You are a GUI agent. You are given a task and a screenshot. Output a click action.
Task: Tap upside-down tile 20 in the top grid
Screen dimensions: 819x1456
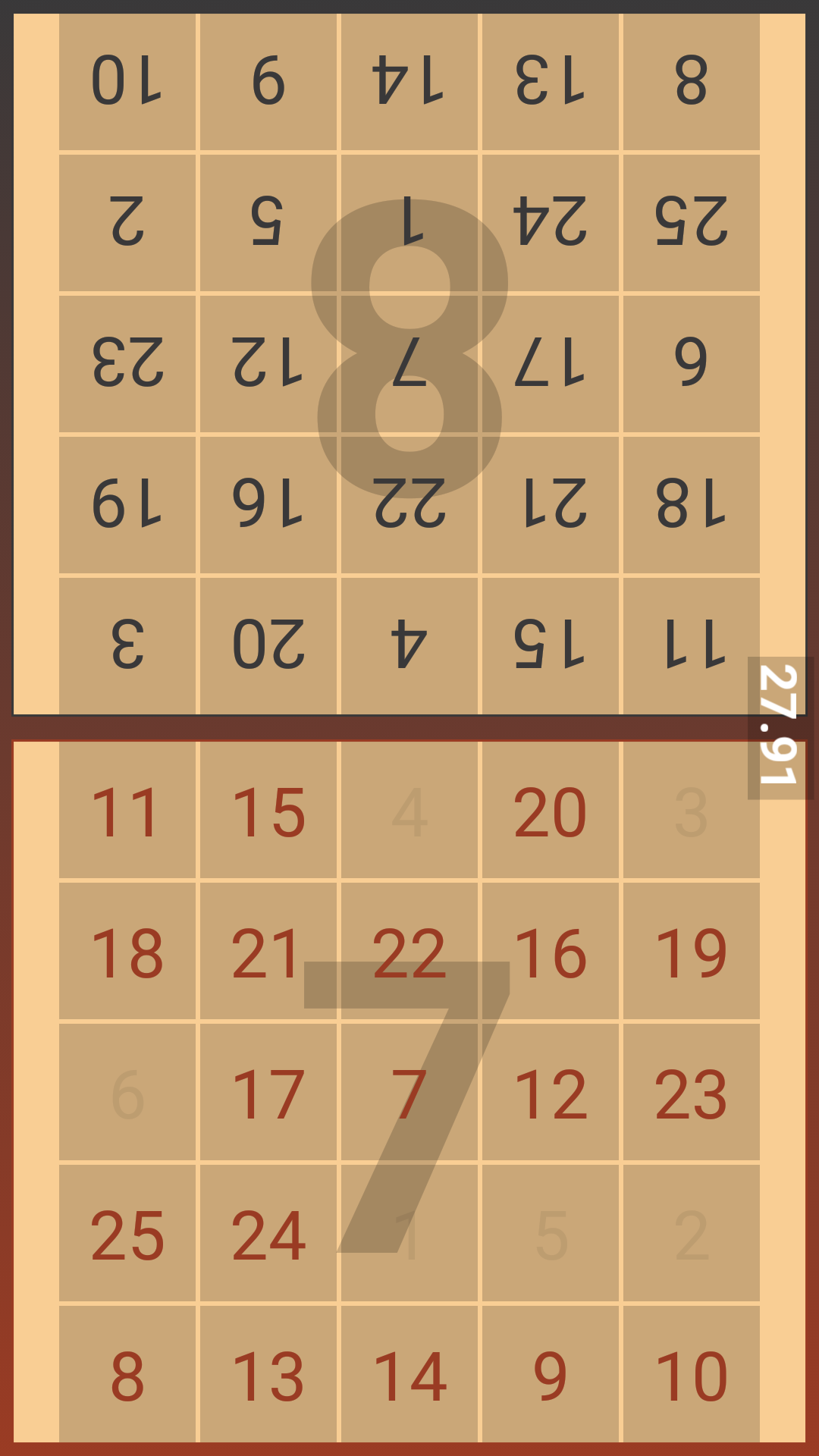click(x=268, y=645)
